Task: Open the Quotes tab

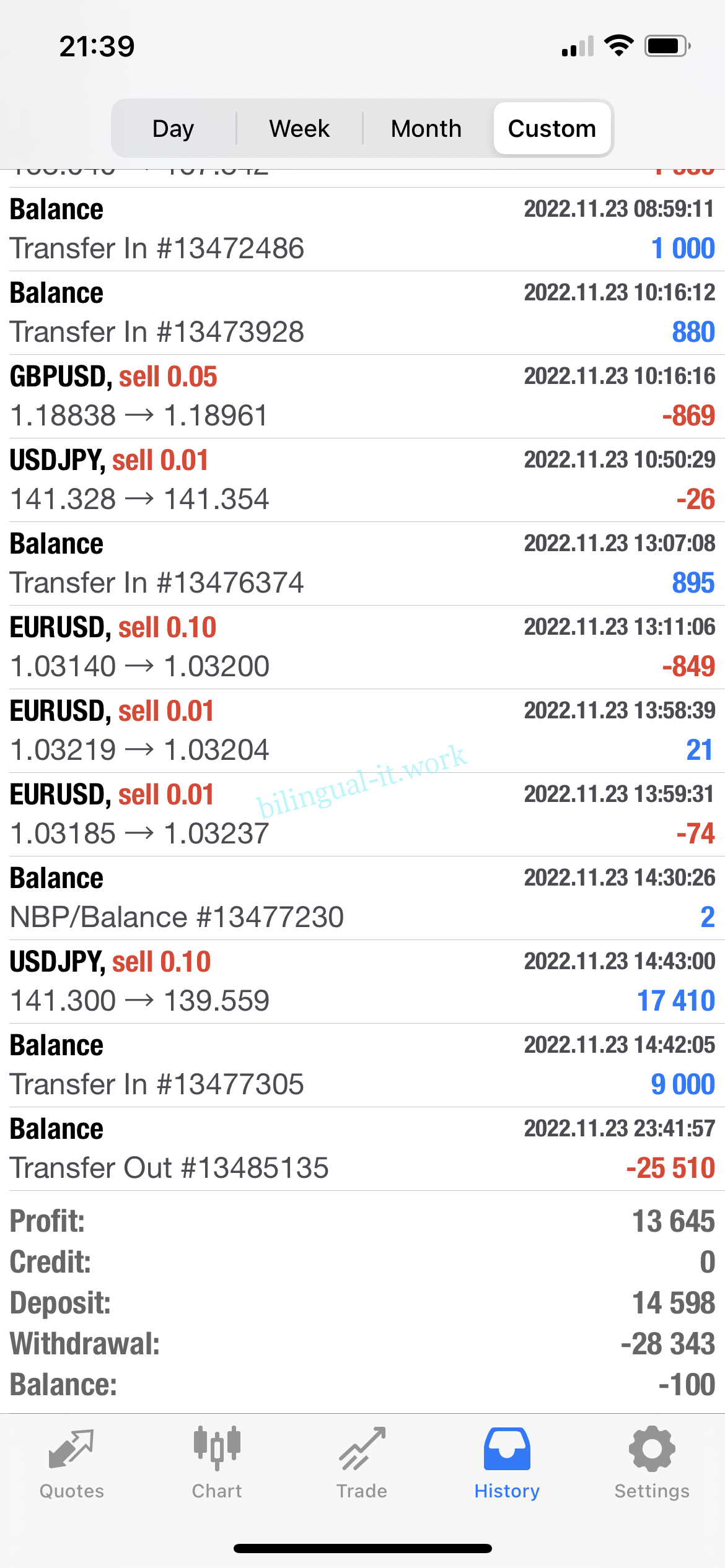Action: tap(72, 1463)
